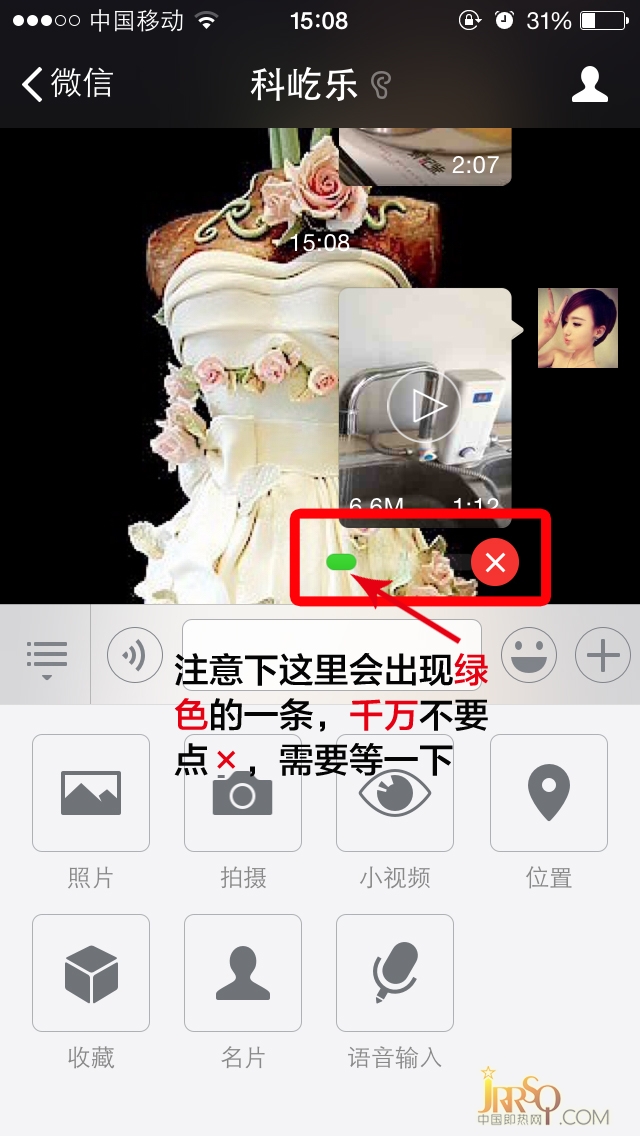Image resolution: width=640 pixels, height=1136 pixels.
Task: Toggle the plus attachment panel
Action: 602,656
